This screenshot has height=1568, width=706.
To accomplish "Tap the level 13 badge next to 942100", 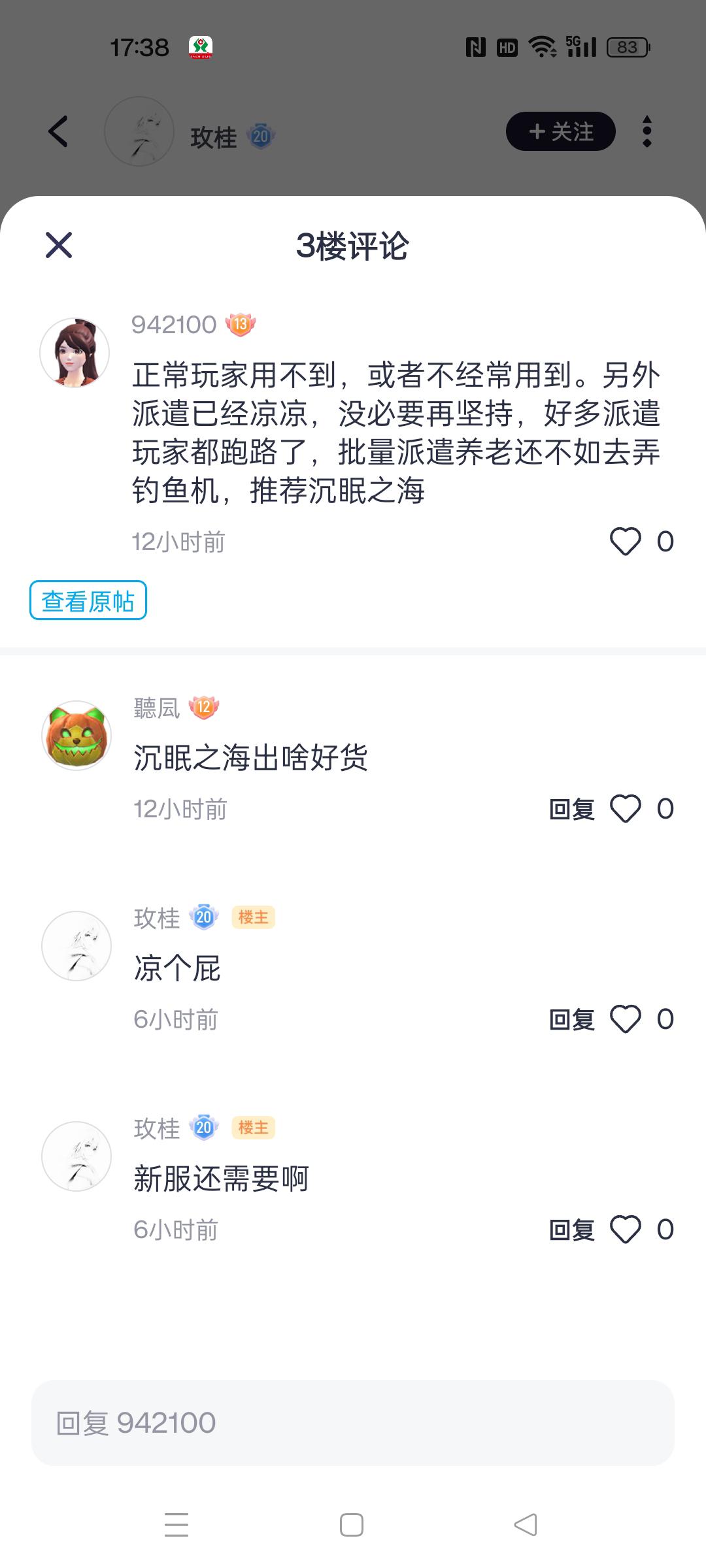I will point(242,323).
